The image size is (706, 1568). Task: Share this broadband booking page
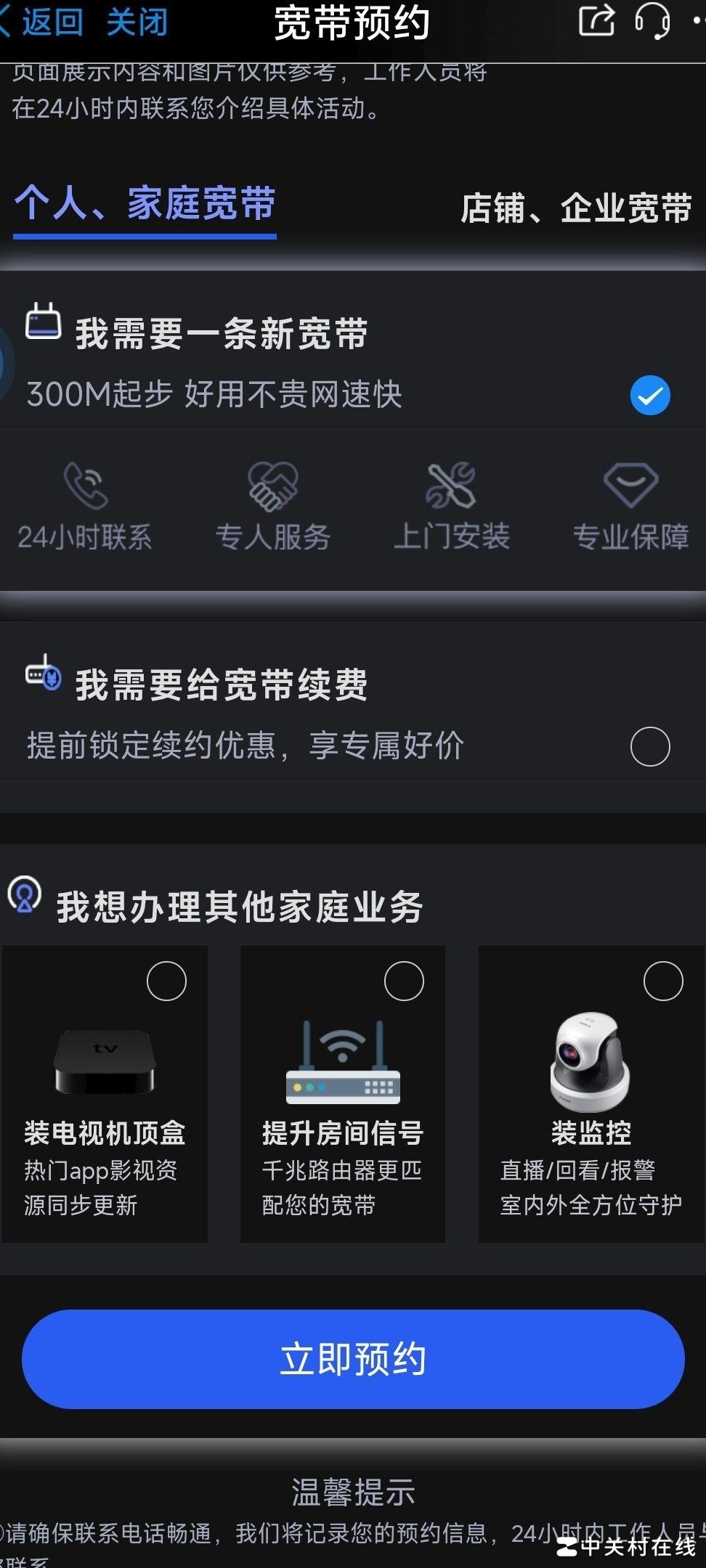click(x=596, y=20)
